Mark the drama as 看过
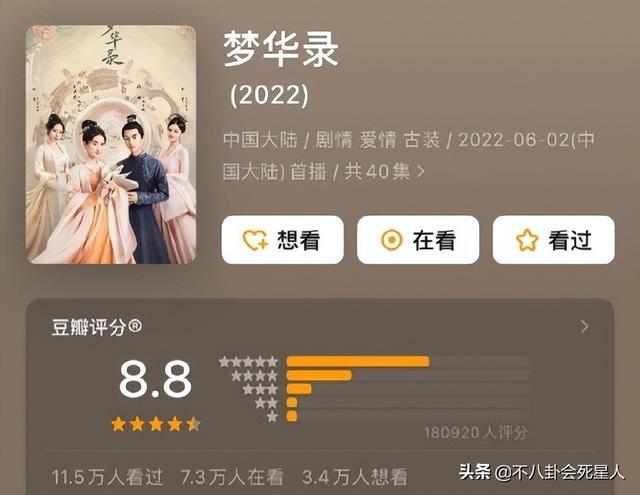The image size is (640, 495). click(x=553, y=240)
